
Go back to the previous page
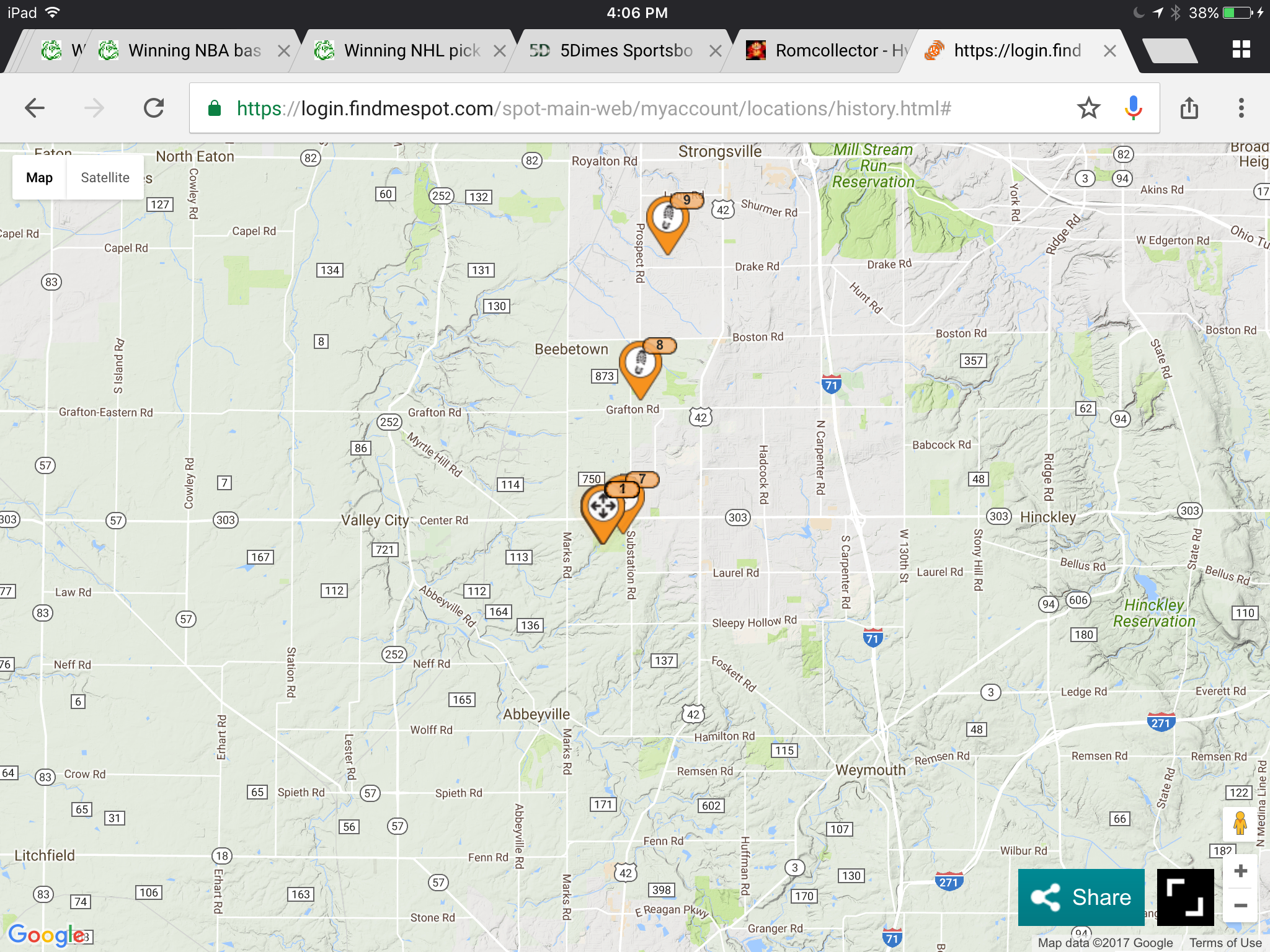point(35,108)
